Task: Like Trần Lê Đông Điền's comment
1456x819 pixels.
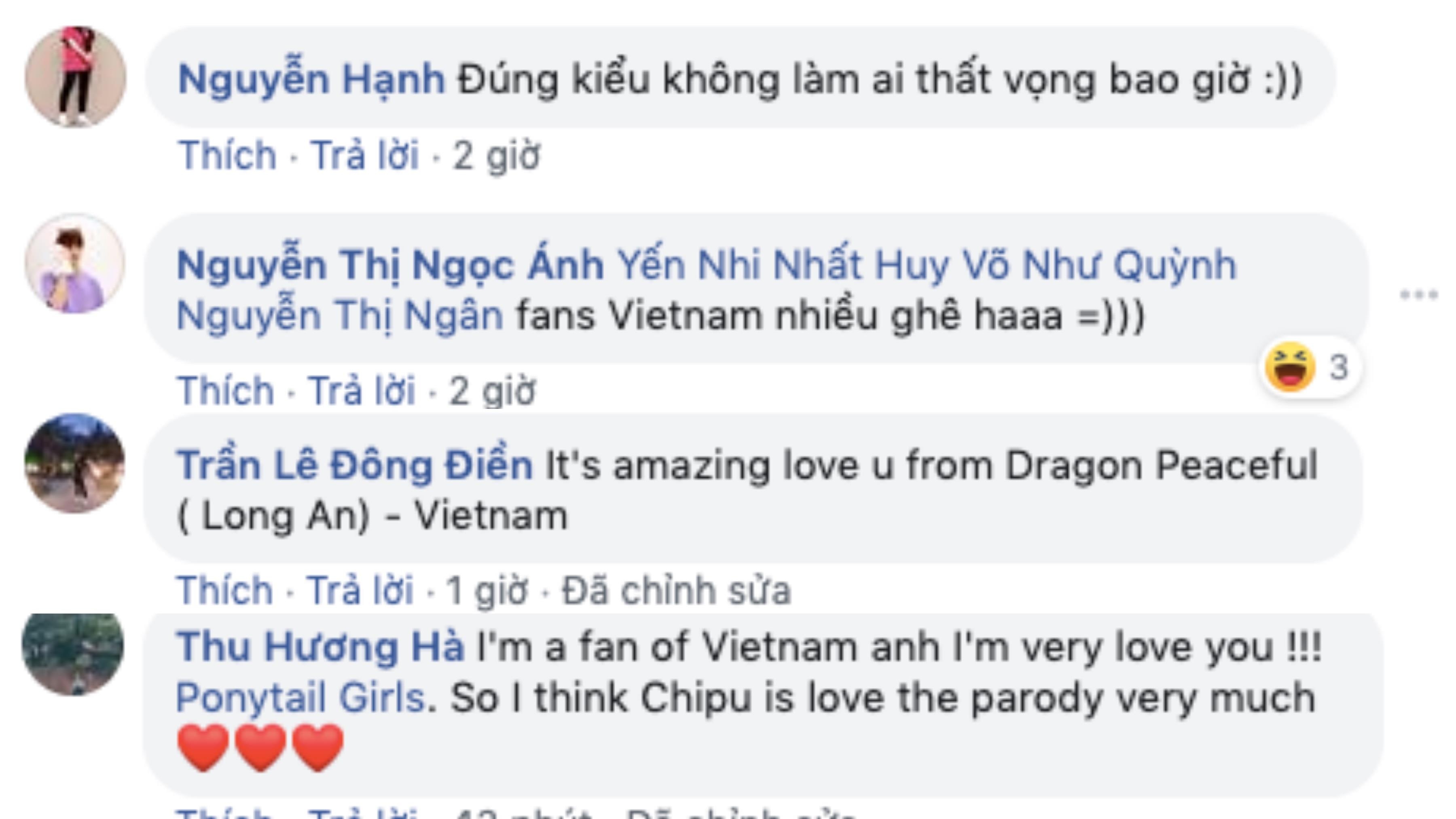Action: tap(224, 590)
